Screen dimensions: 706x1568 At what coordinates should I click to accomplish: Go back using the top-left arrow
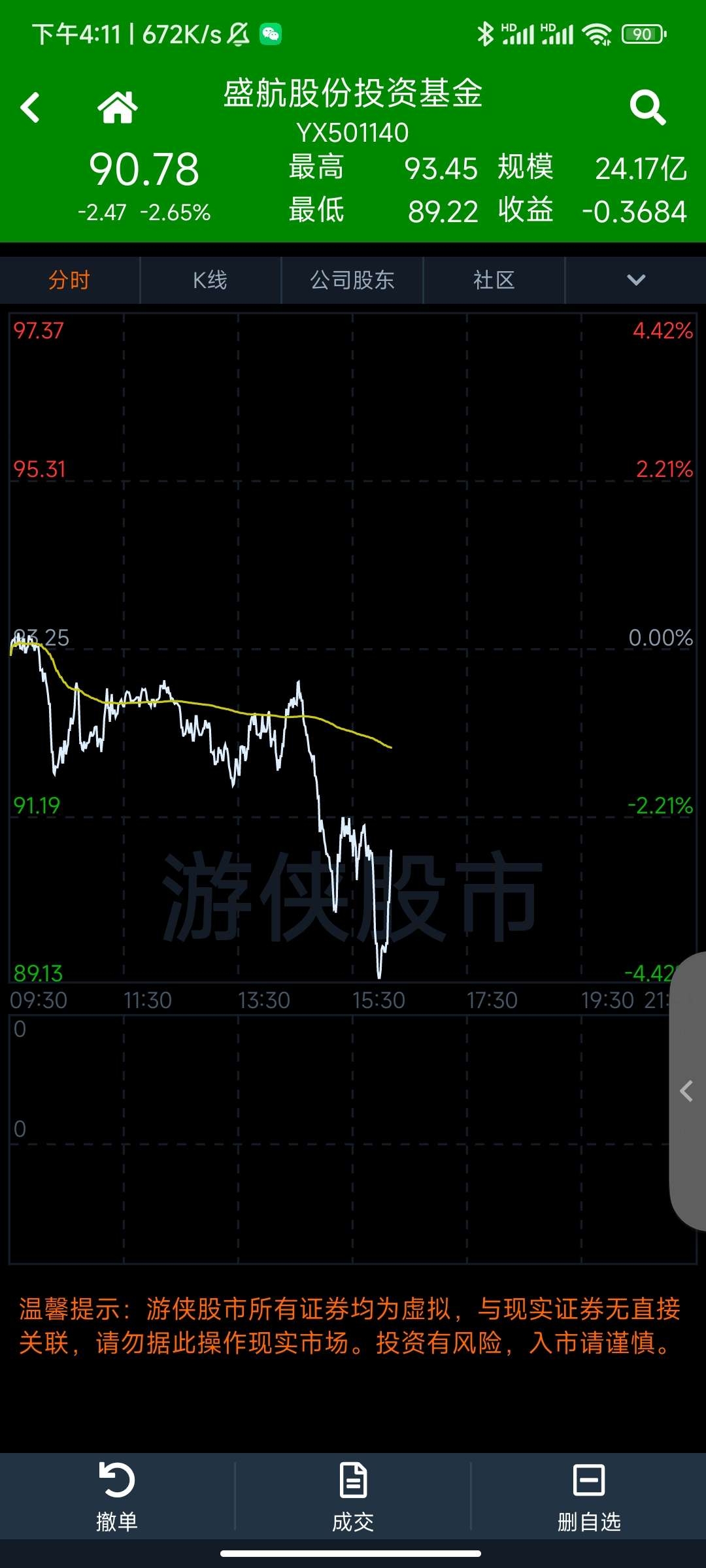click(x=30, y=107)
